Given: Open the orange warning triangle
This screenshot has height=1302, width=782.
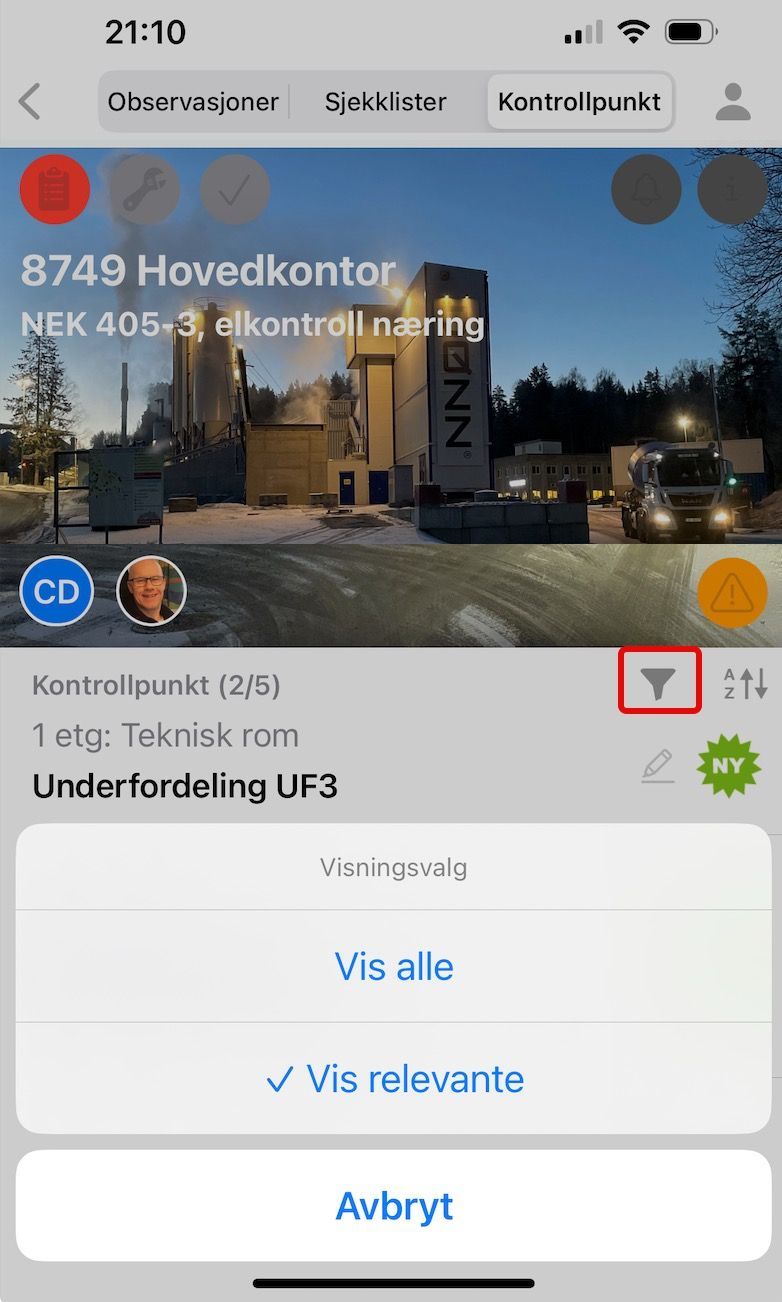Looking at the screenshot, I should (732, 593).
